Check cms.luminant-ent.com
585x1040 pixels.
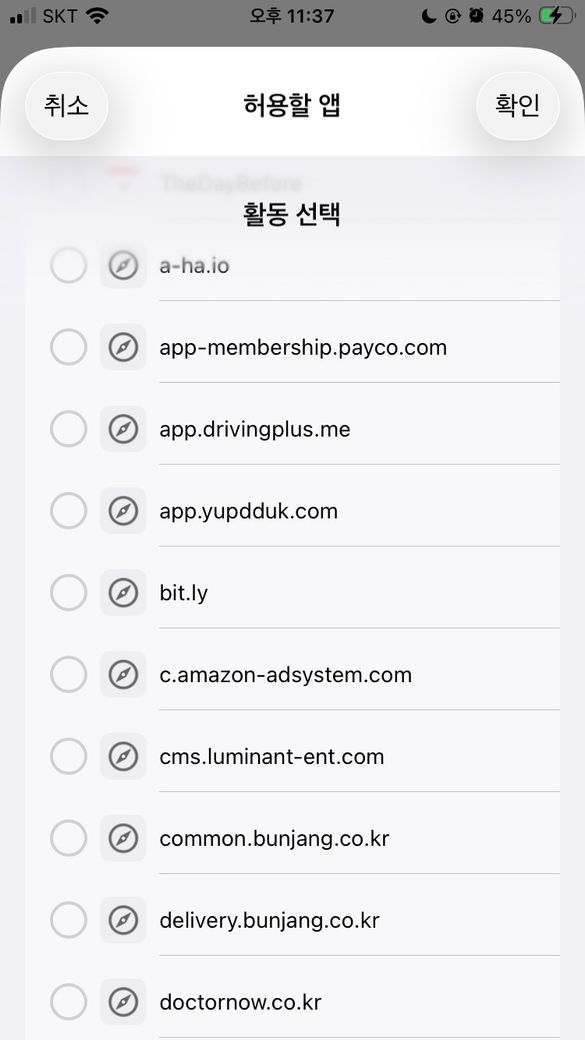[x=68, y=757]
